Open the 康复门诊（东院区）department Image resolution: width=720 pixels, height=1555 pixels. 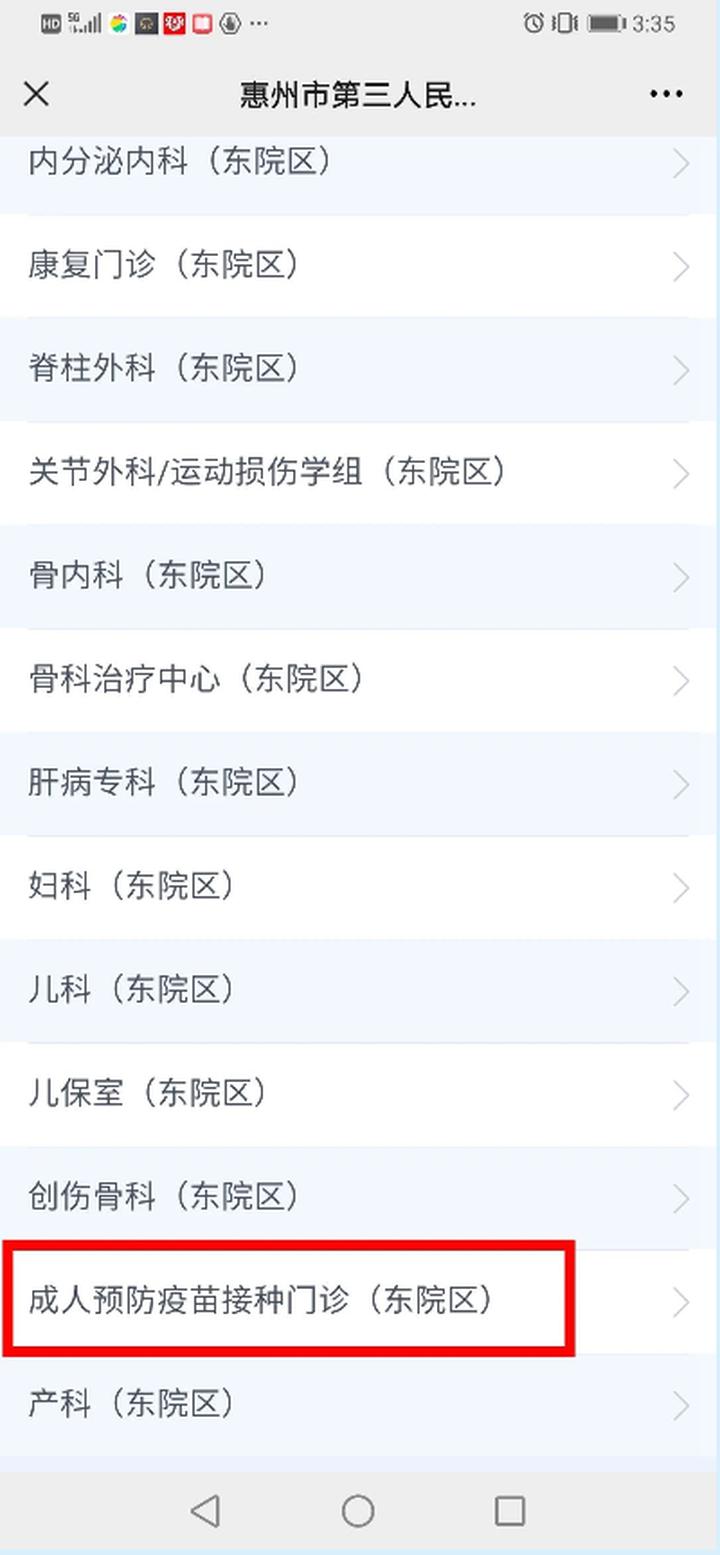tap(360, 267)
